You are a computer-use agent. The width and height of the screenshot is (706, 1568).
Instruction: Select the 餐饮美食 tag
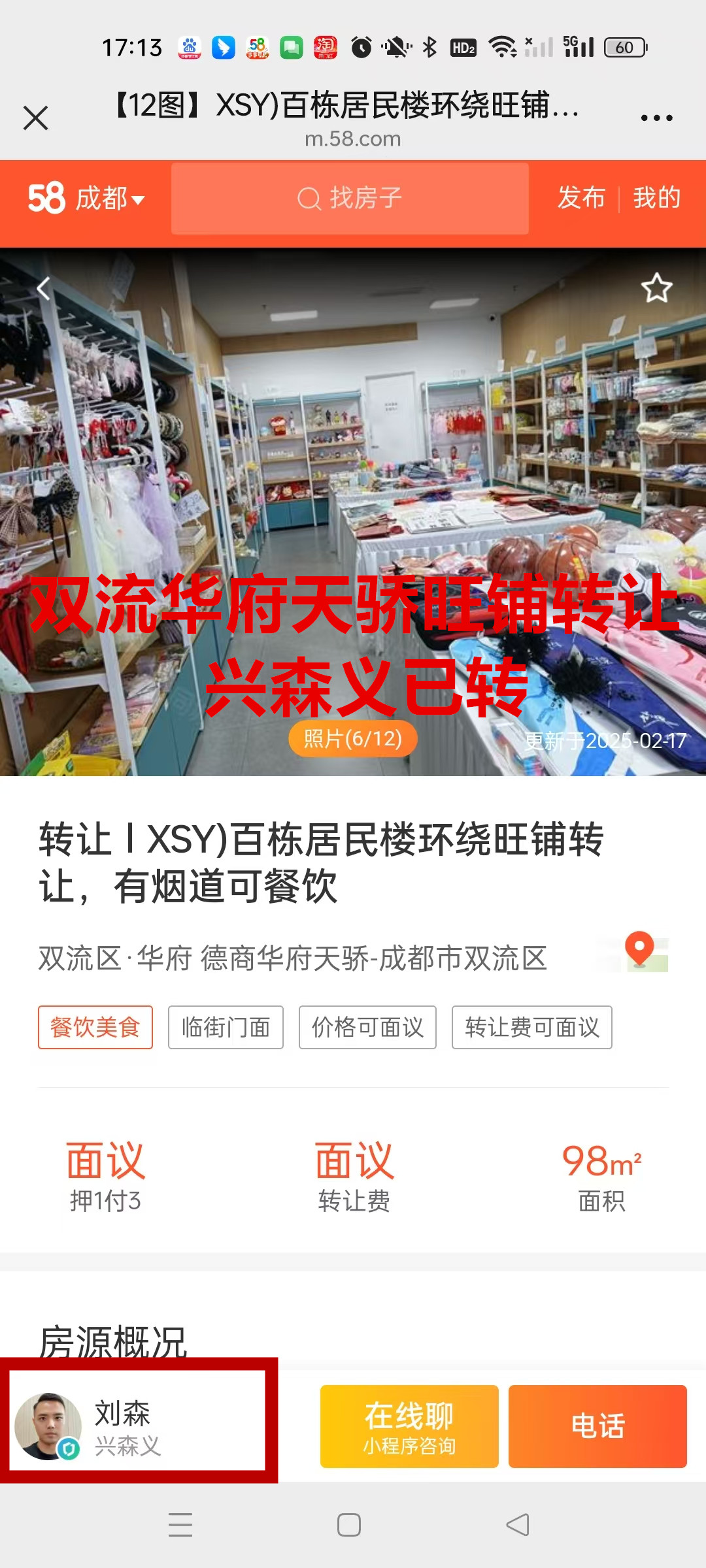click(95, 1027)
